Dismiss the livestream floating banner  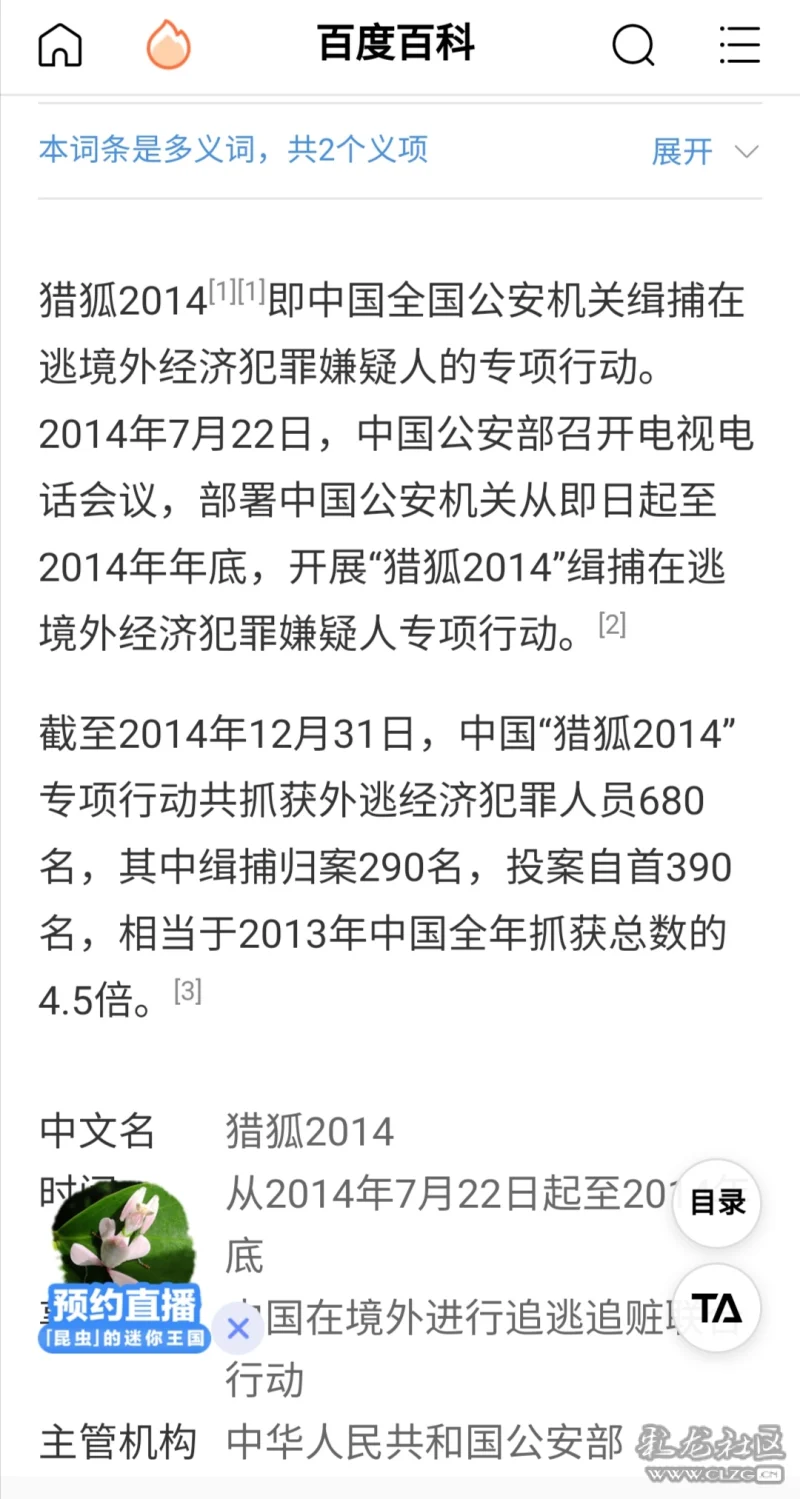click(x=238, y=1329)
